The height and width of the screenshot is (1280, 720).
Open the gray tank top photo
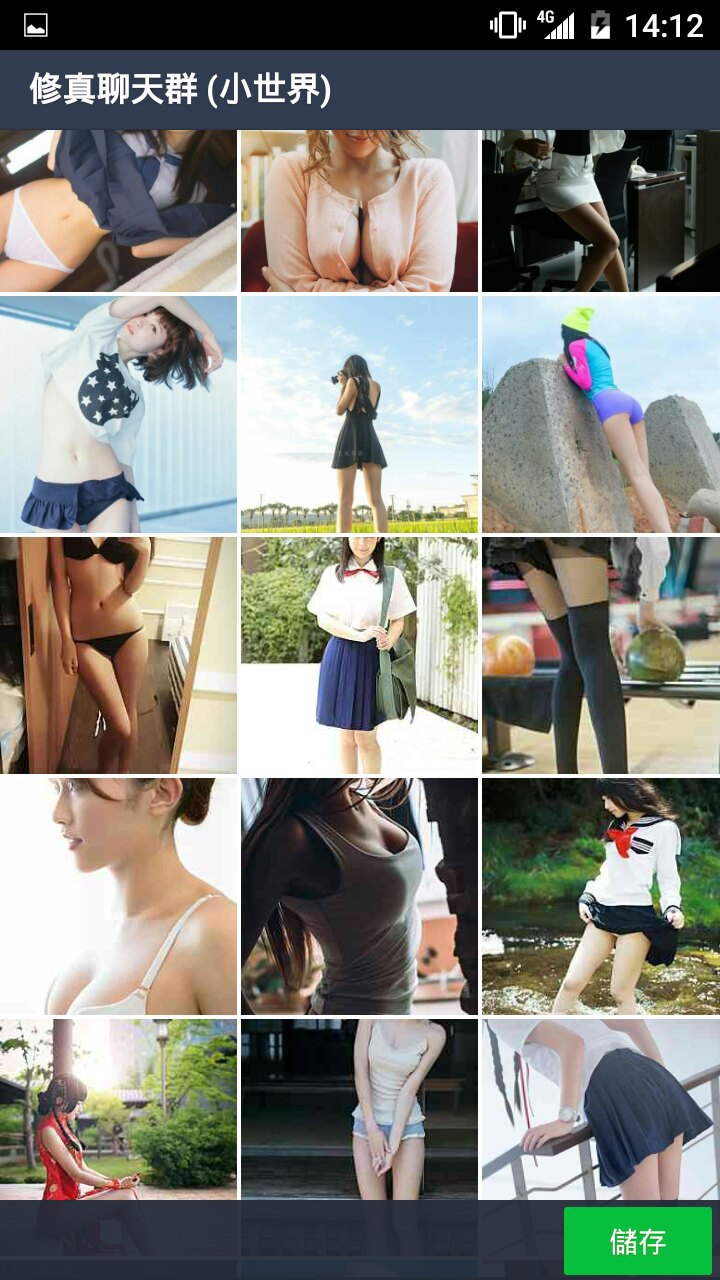(359, 896)
